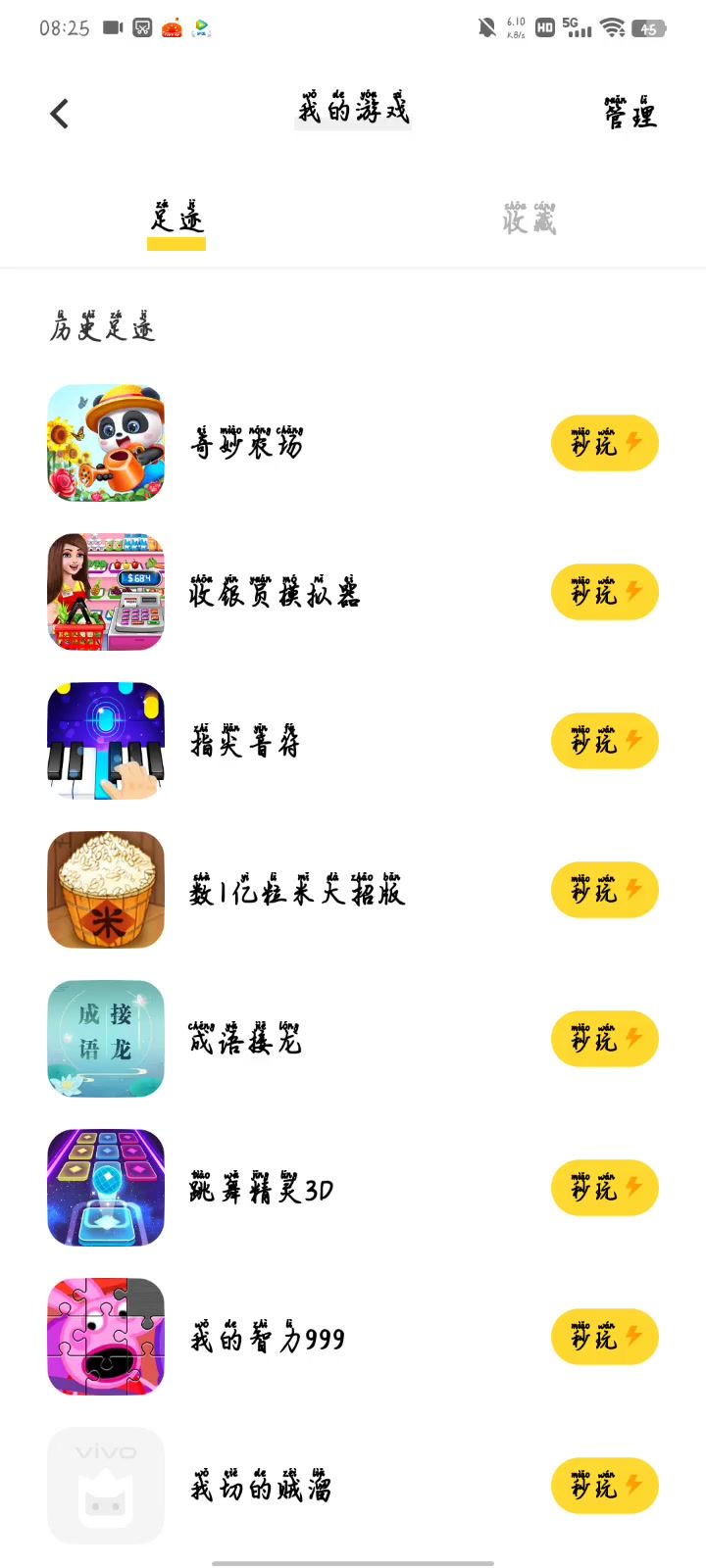706x1568 pixels.
Task: Select the 足迹 tab
Action: click(x=176, y=219)
